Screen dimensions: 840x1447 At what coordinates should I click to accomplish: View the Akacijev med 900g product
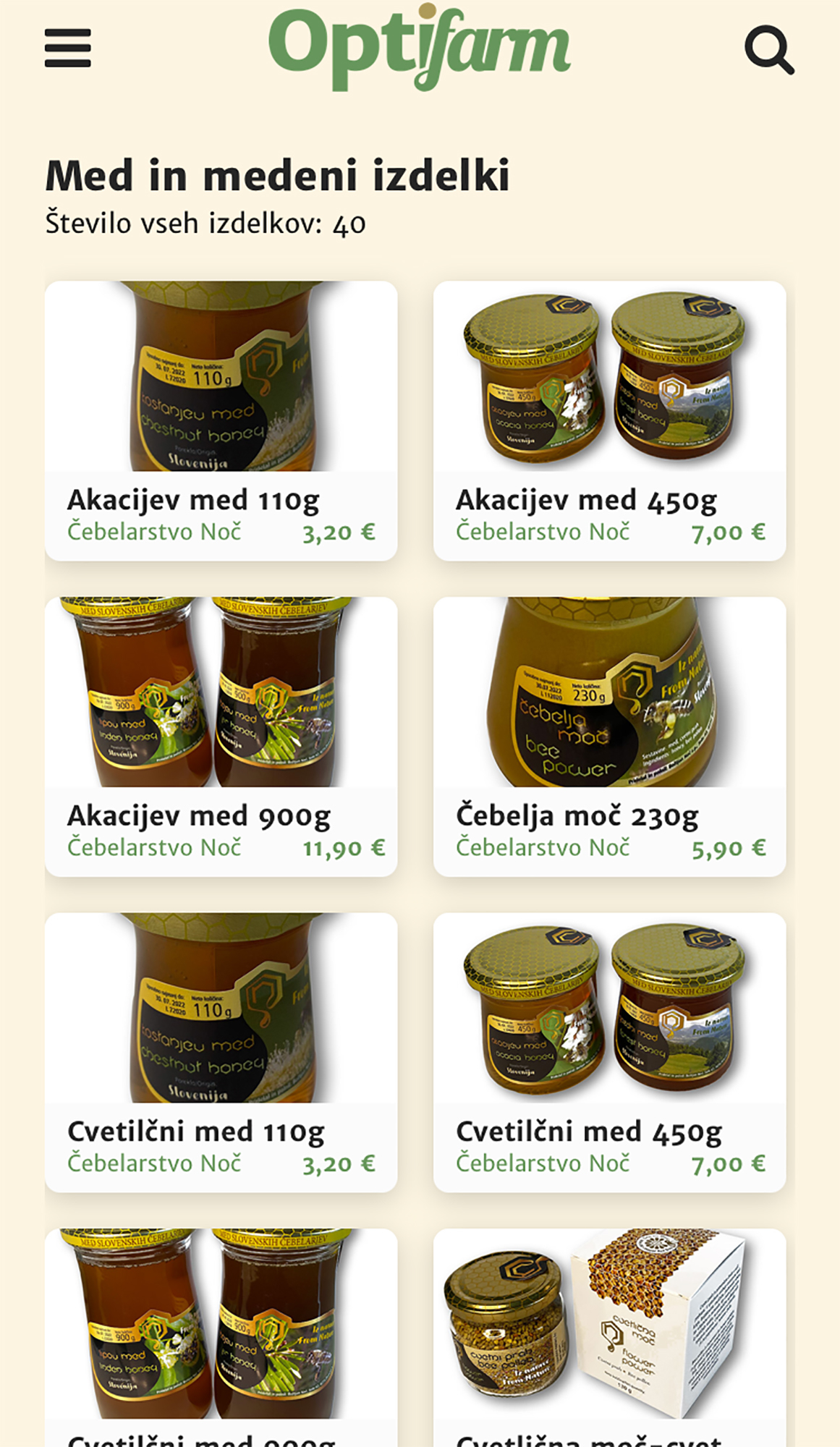click(x=221, y=736)
